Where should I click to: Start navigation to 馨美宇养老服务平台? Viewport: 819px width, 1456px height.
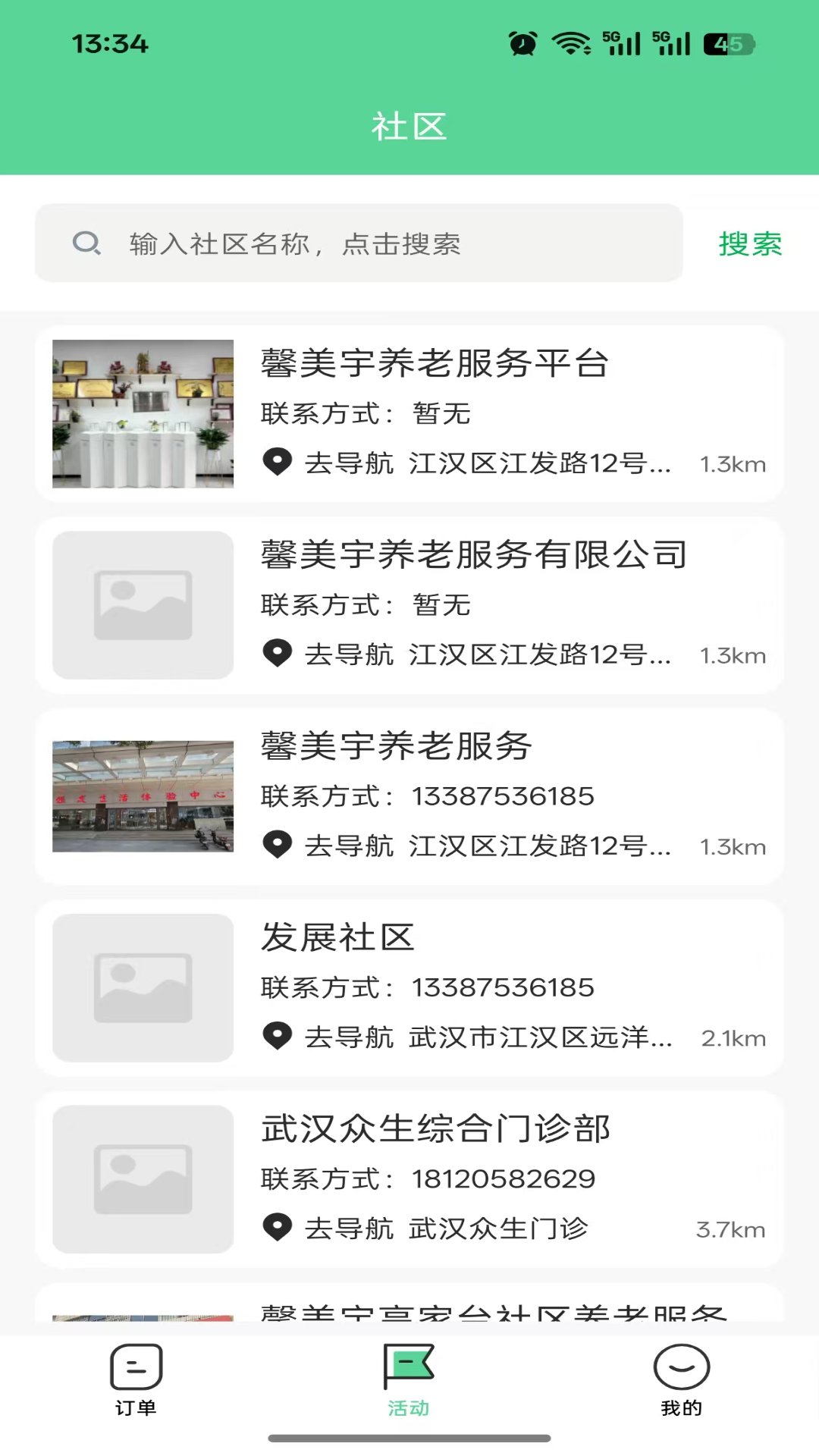point(349,463)
